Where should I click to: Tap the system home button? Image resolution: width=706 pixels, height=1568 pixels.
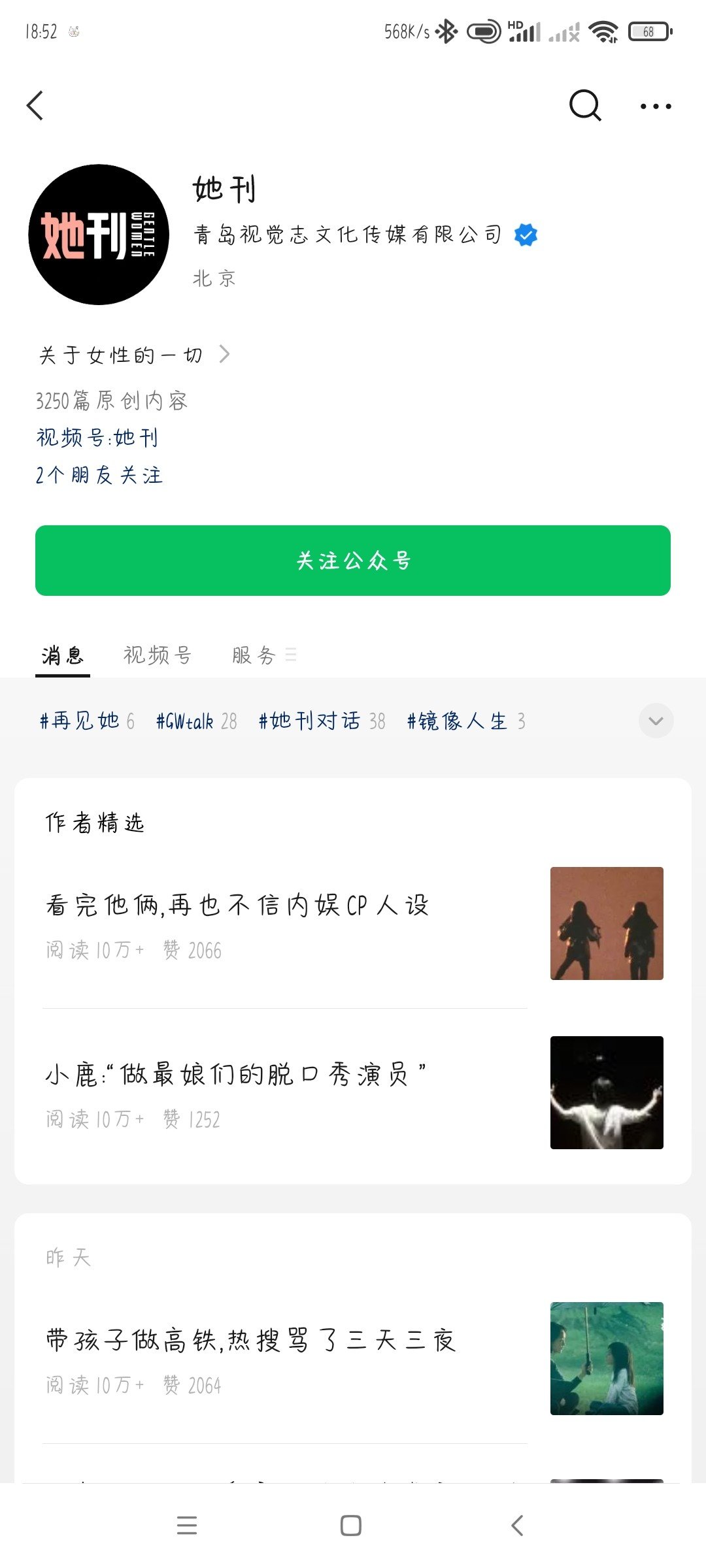[x=351, y=1526]
